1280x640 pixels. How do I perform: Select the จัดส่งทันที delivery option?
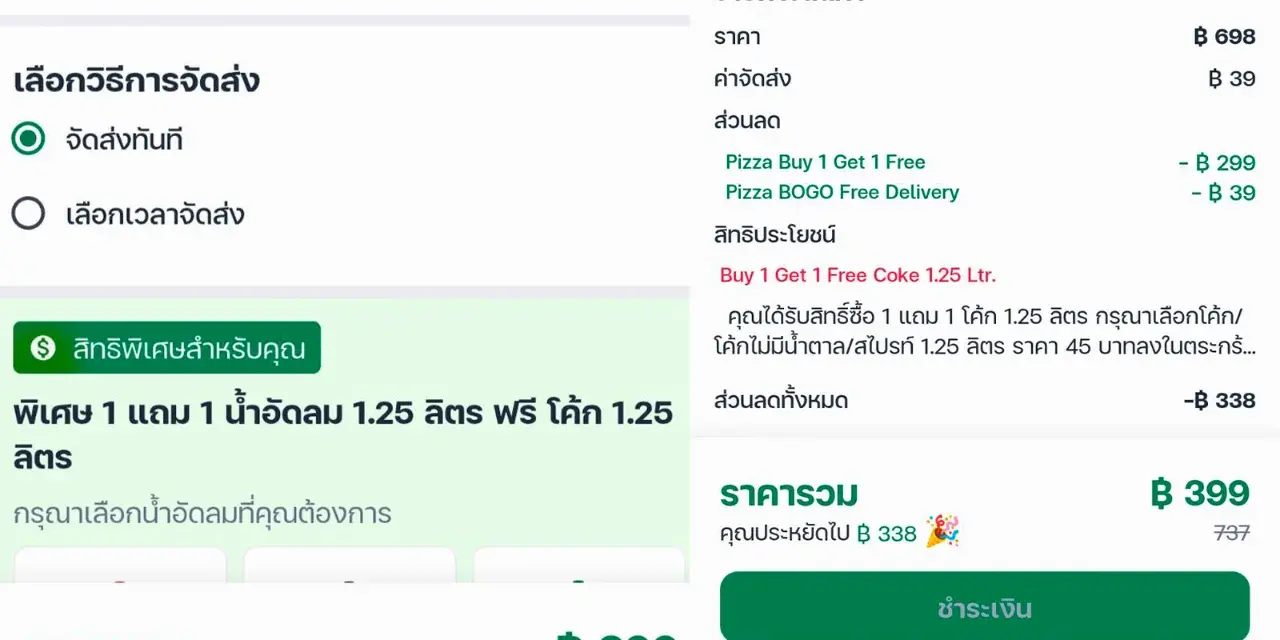28,139
